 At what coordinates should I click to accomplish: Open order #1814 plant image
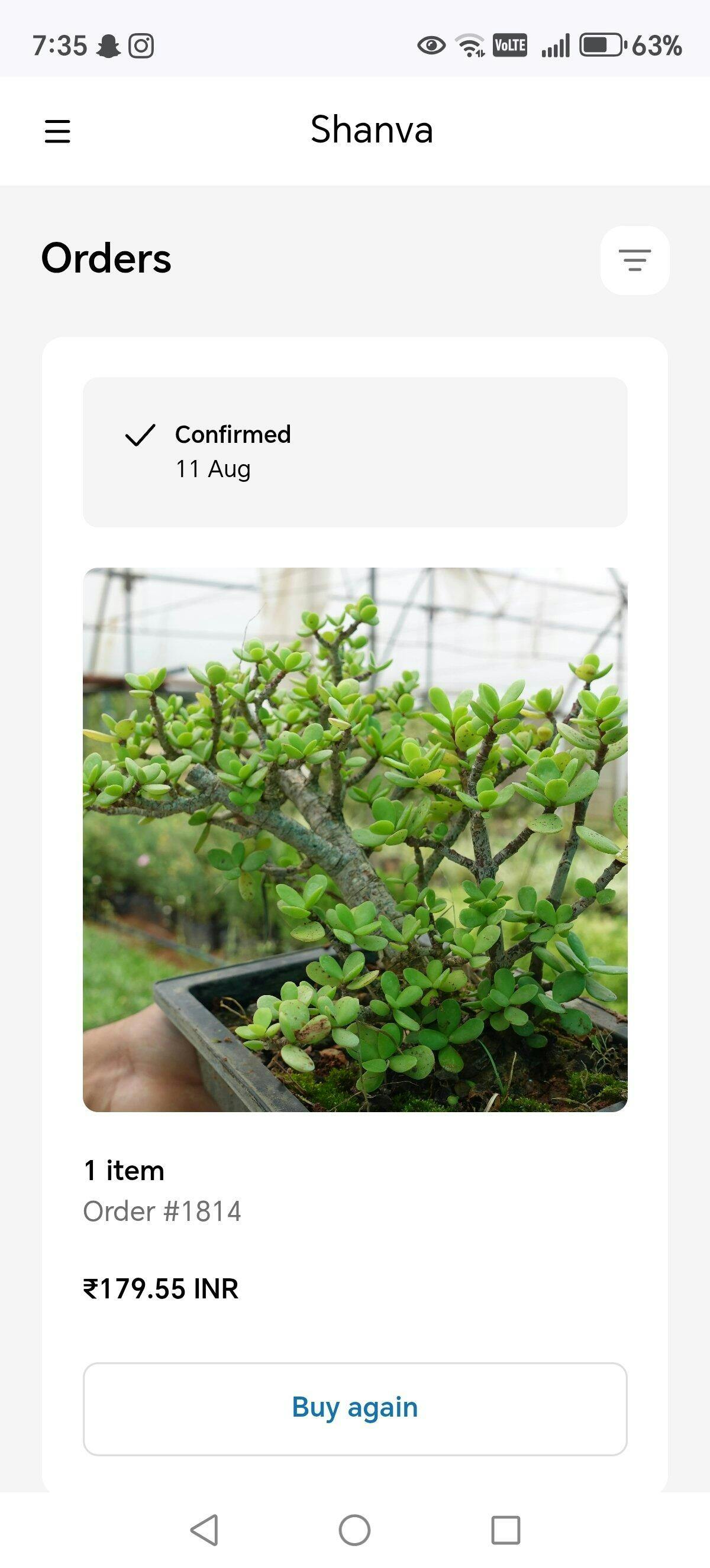355,840
